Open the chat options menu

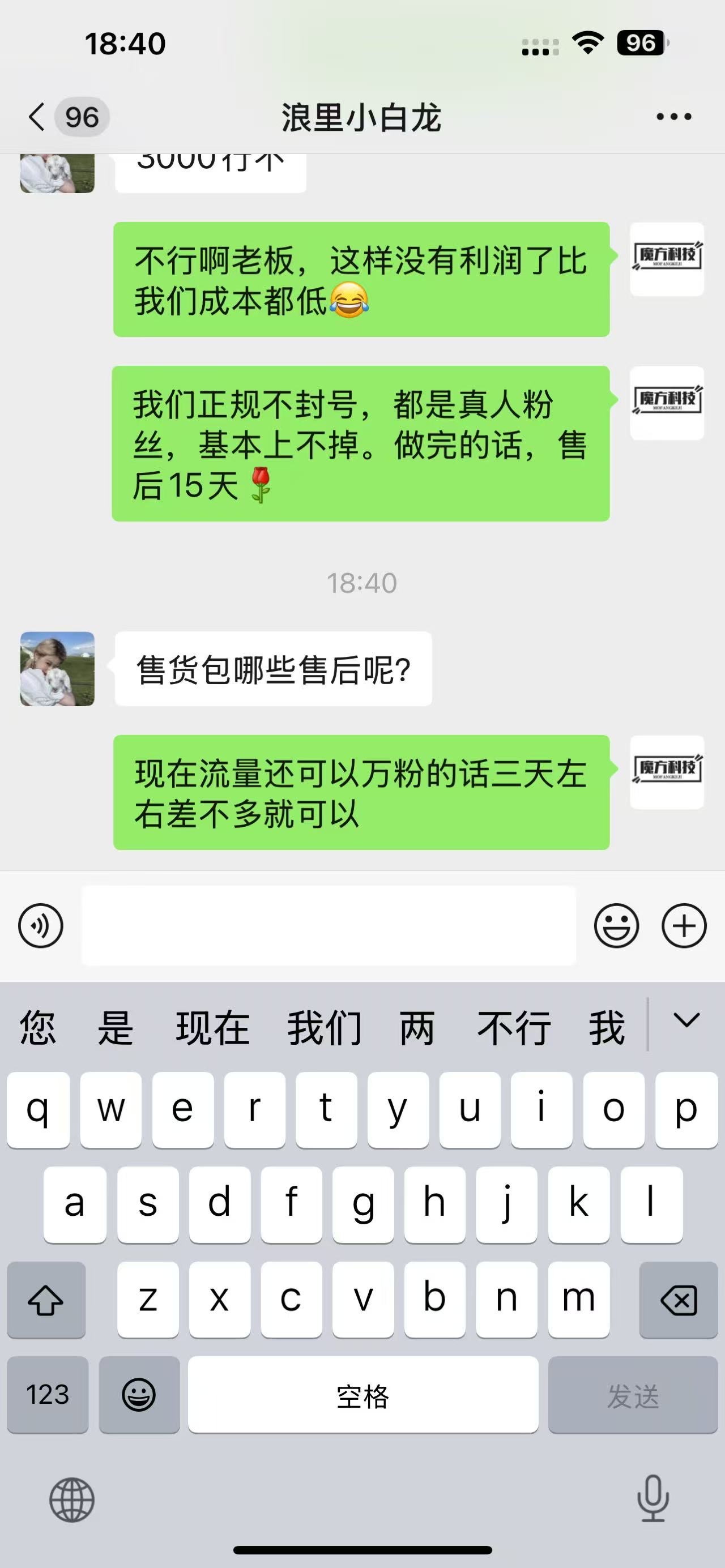pos(674,116)
